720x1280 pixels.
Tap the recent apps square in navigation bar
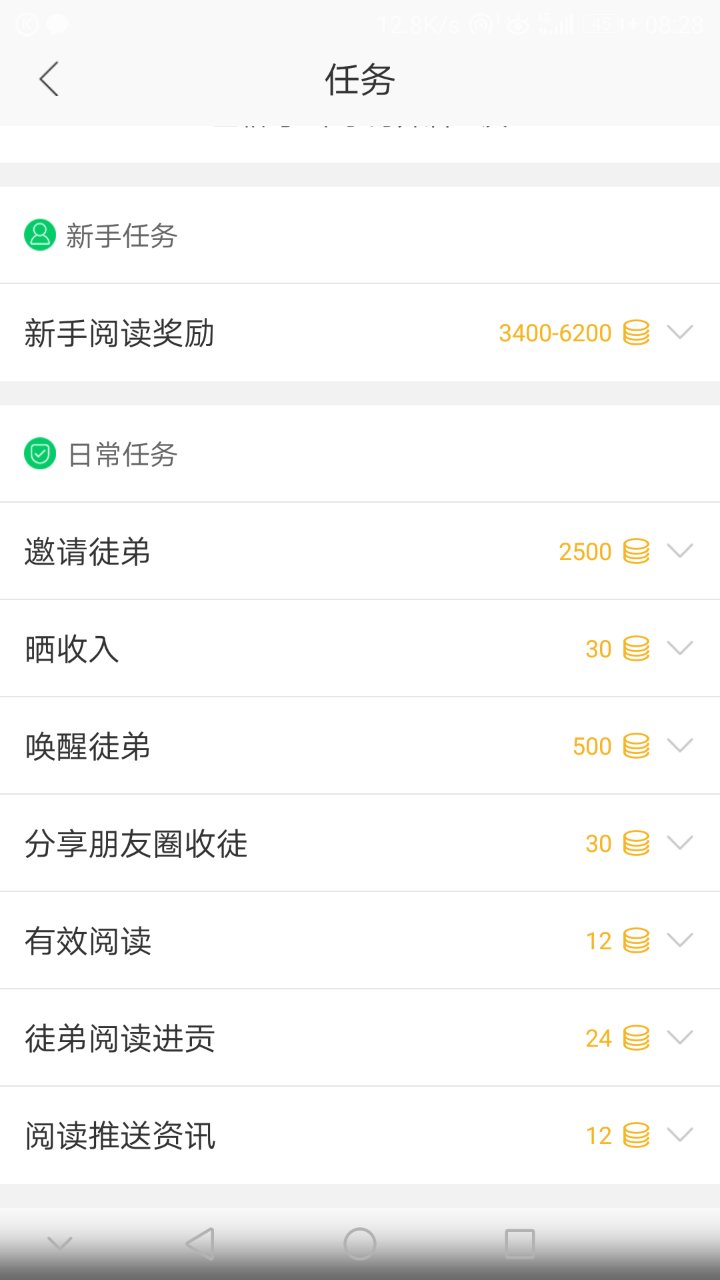pyautogui.click(x=519, y=1242)
